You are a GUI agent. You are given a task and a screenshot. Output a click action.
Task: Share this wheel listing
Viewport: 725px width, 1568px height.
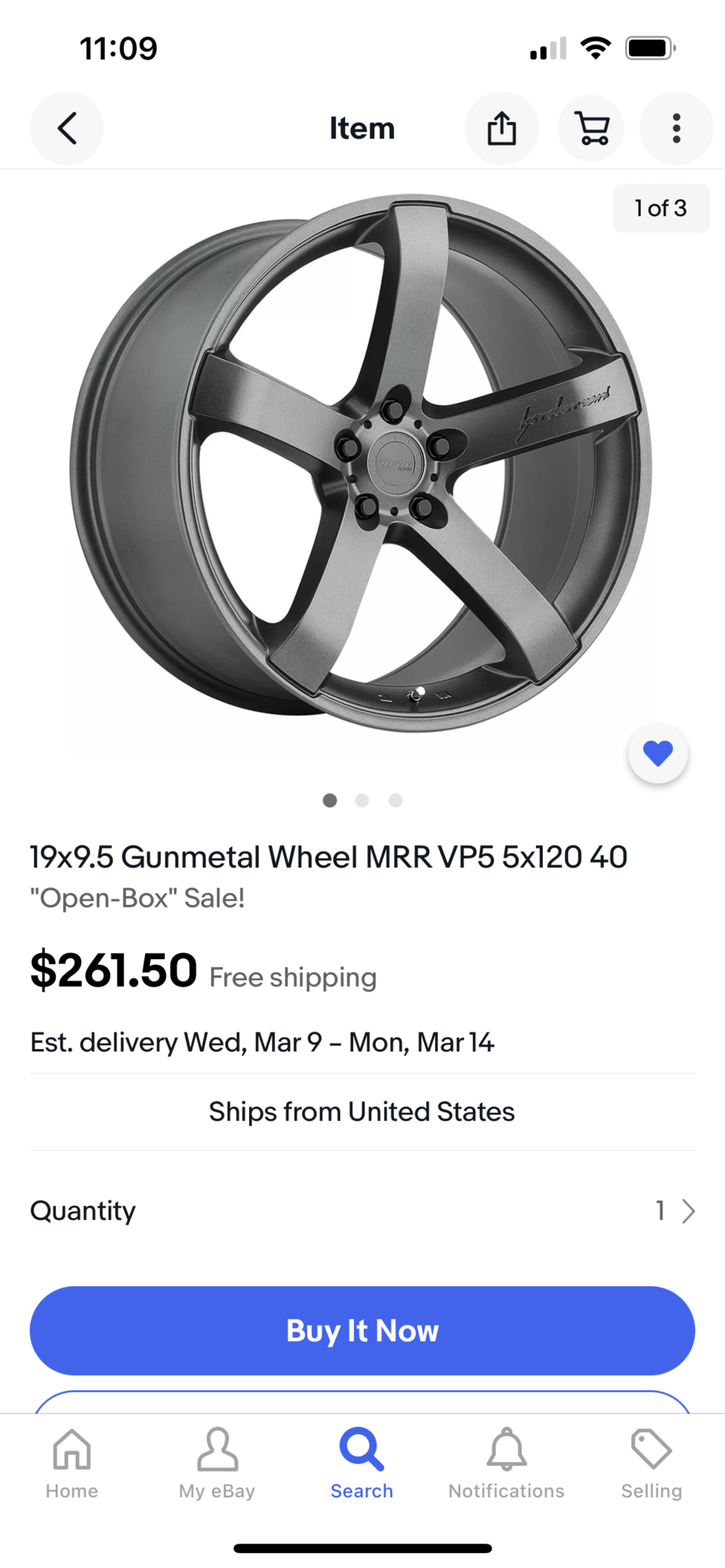pos(501,128)
